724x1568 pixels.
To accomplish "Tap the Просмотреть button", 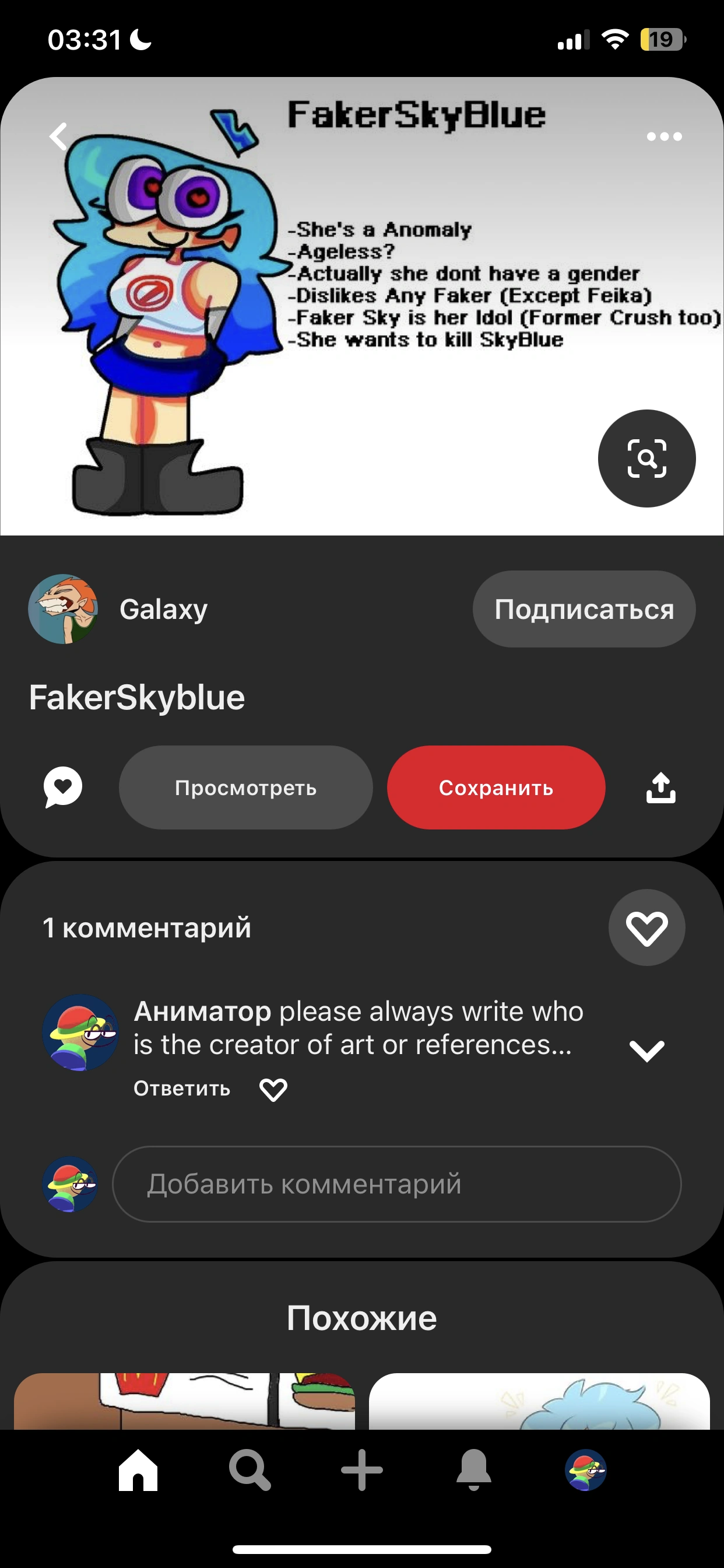I will tap(246, 787).
